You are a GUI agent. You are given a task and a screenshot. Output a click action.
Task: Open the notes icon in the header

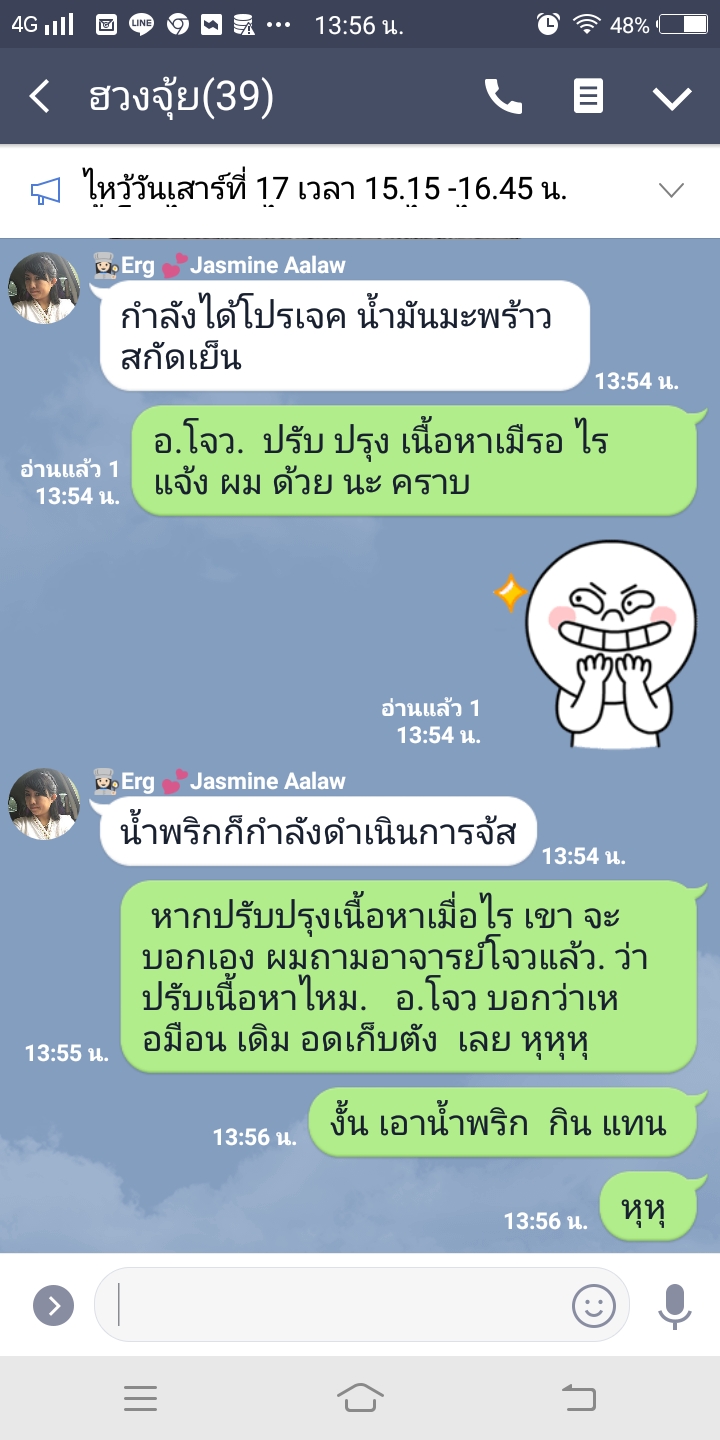[588, 97]
